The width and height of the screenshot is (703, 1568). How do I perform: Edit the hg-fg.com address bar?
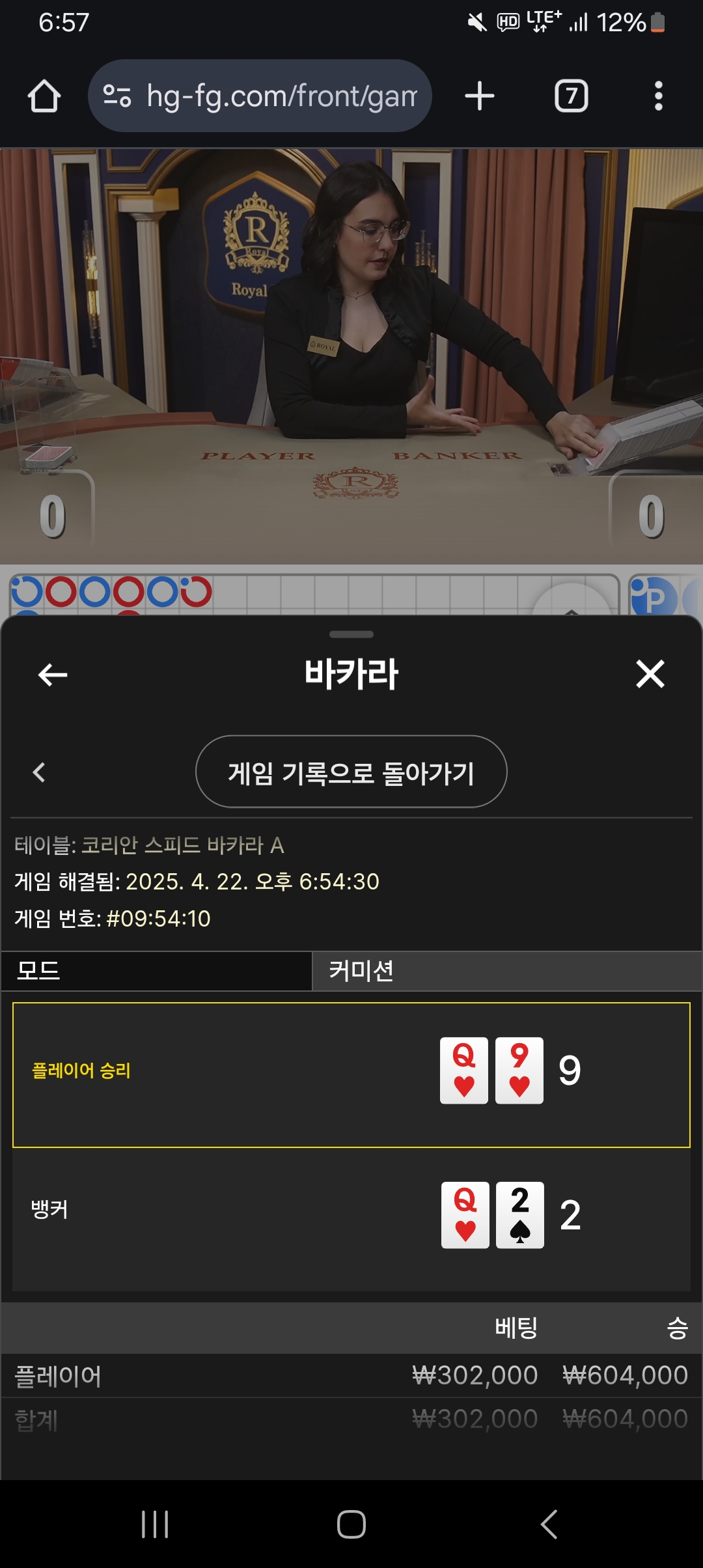click(x=280, y=96)
